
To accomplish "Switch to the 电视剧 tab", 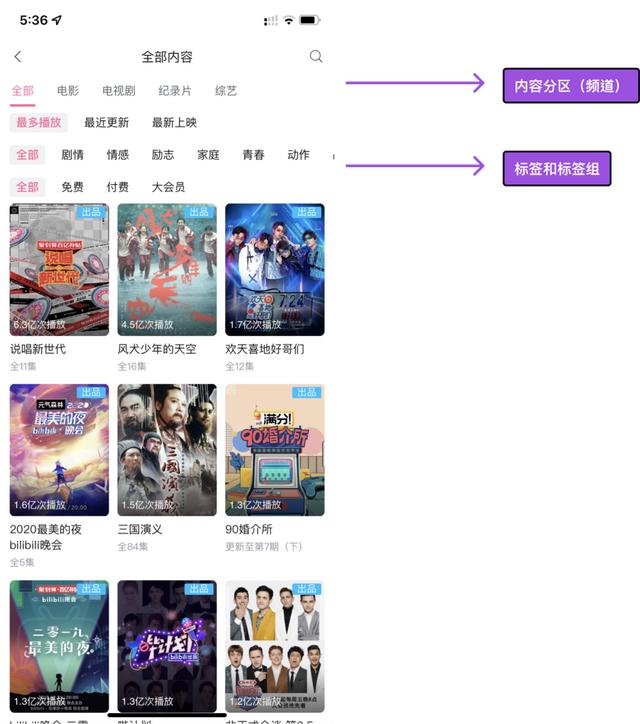I will click(118, 91).
